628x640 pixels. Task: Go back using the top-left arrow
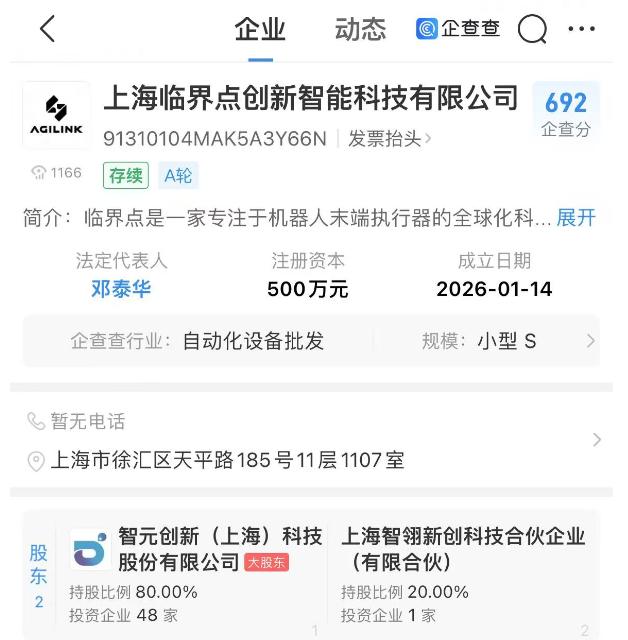pos(47,29)
